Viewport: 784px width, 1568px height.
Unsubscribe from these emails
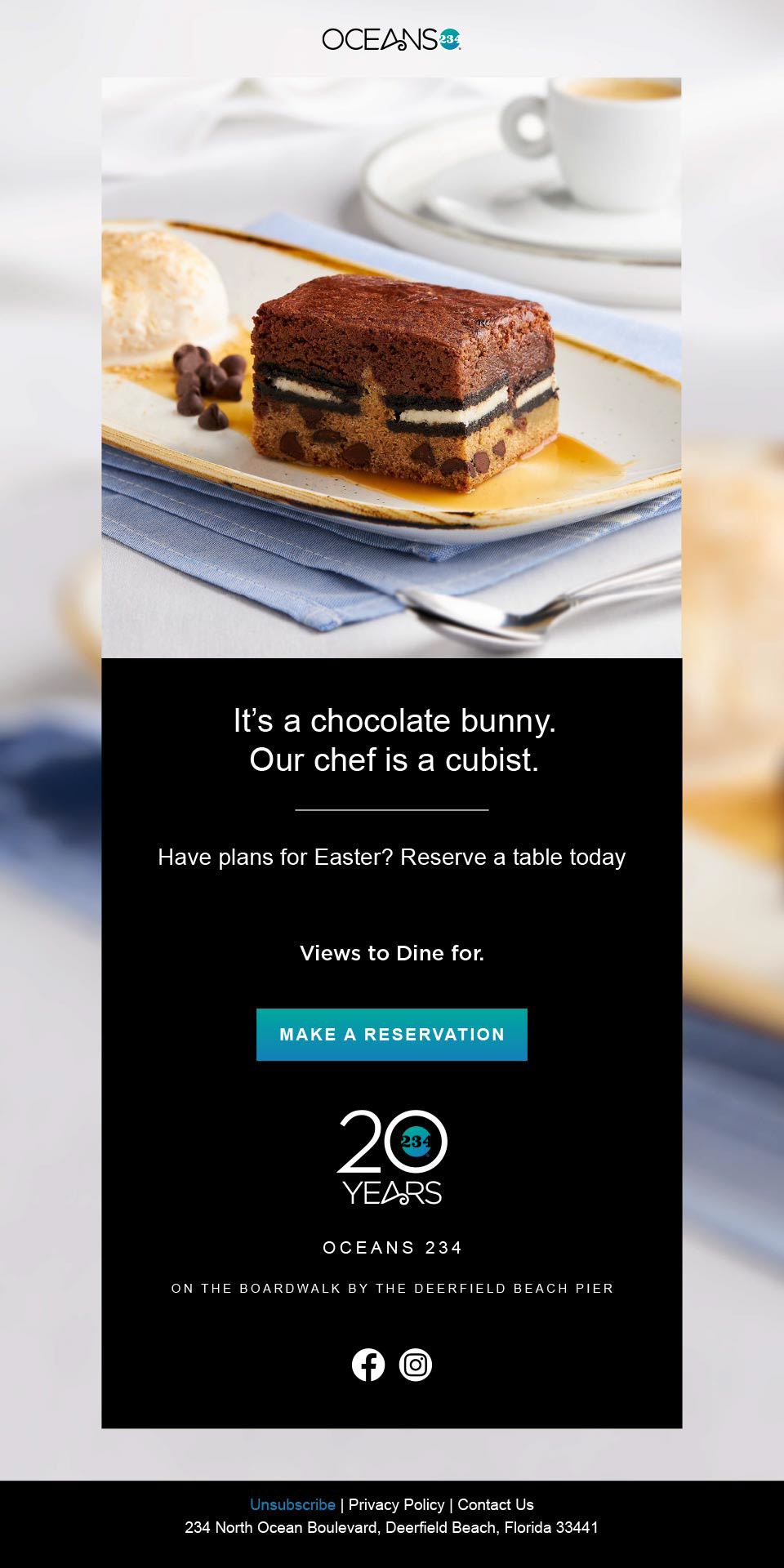tap(292, 1504)
